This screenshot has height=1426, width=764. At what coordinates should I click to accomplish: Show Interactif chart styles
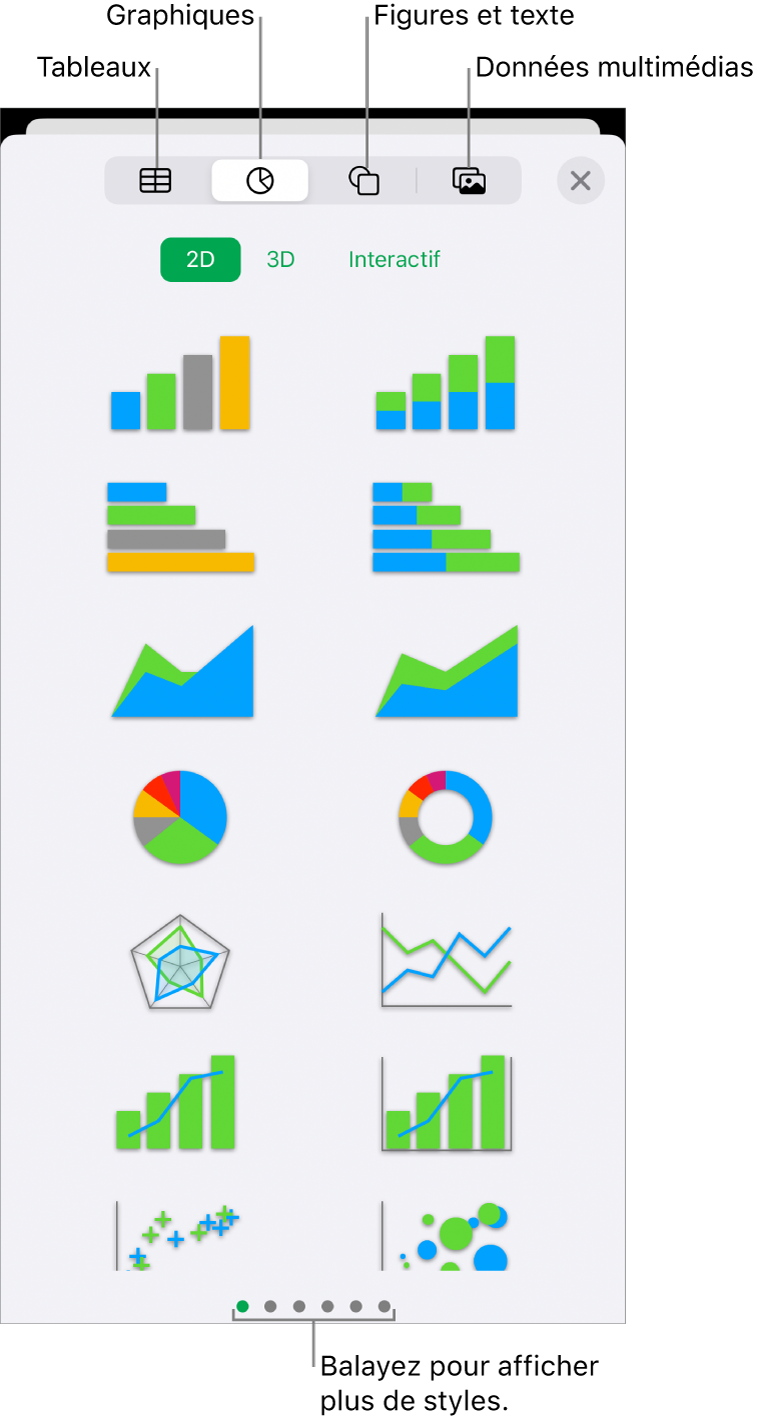[x=394, y=260]
